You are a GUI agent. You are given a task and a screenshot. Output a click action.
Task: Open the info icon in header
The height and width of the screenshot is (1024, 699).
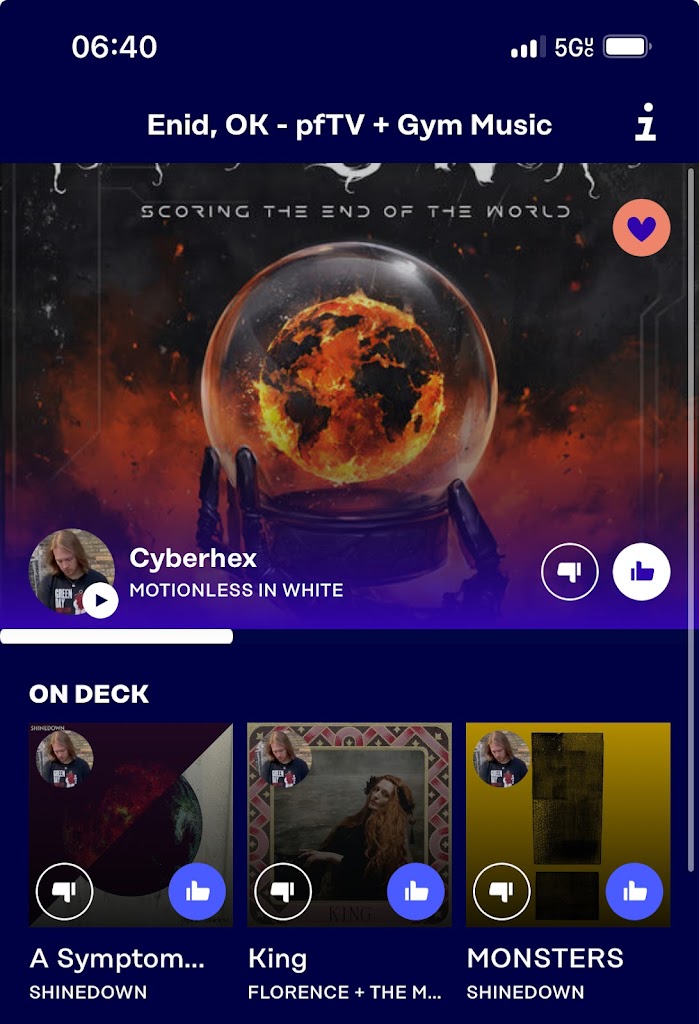click(646, 125)
